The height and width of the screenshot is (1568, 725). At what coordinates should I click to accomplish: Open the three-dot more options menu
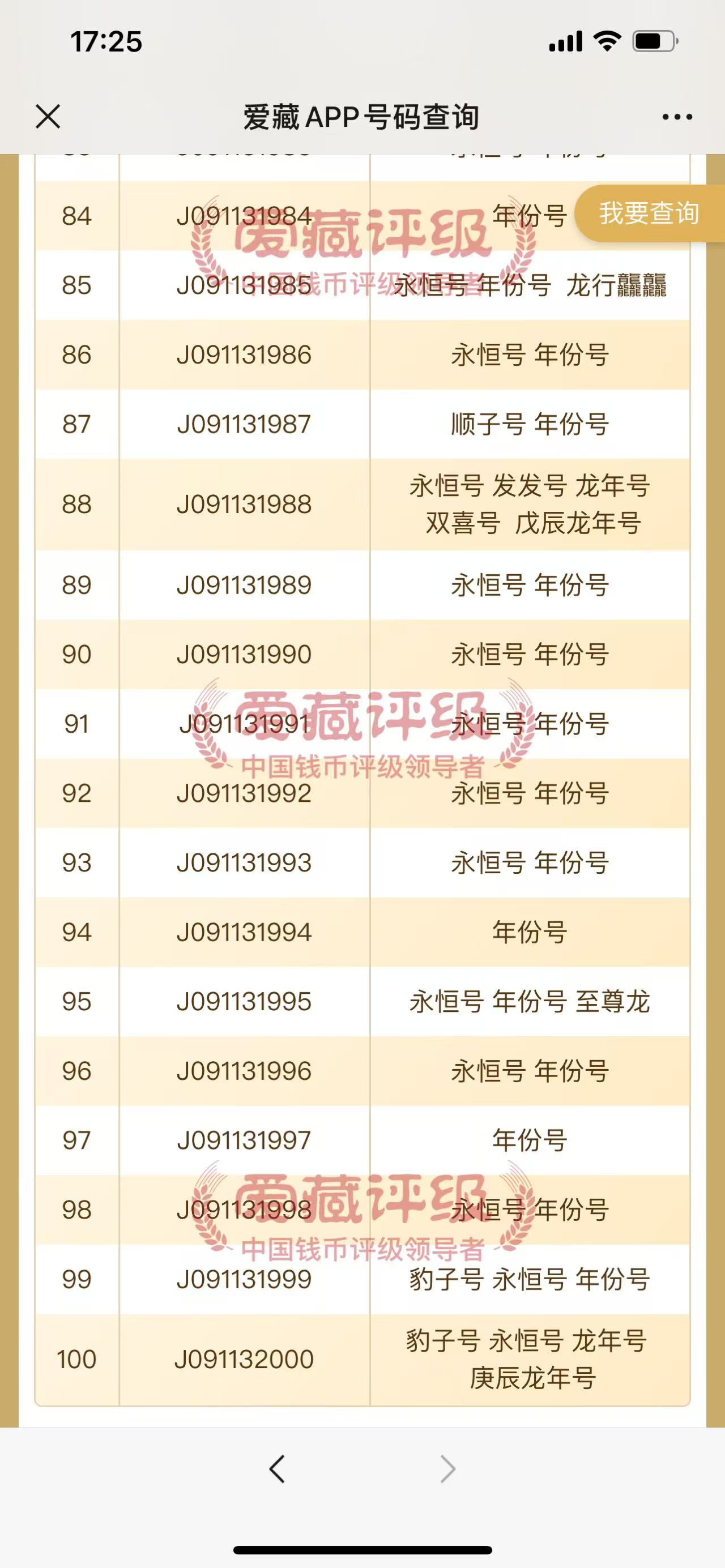pyautogui.click(x=677, y=117)
